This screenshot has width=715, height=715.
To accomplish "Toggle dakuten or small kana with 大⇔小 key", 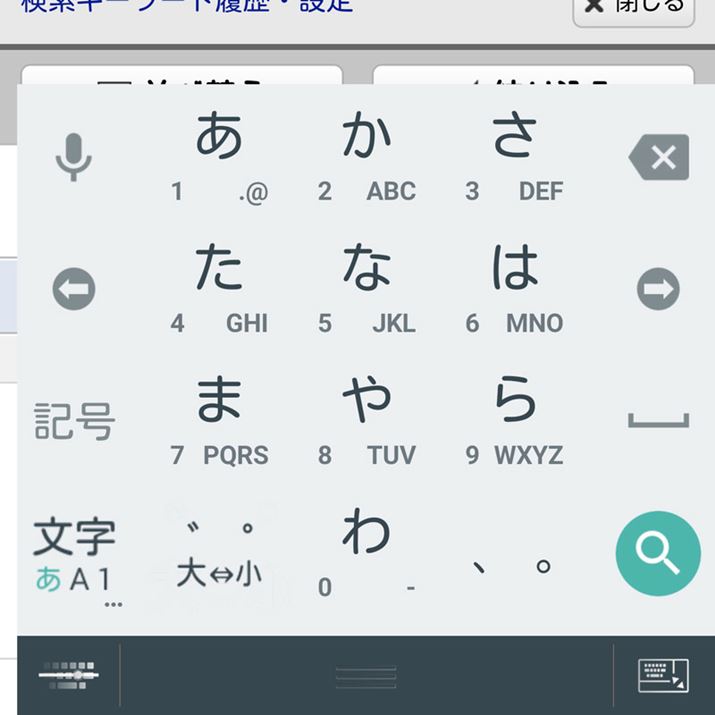I will click(218, 557).
